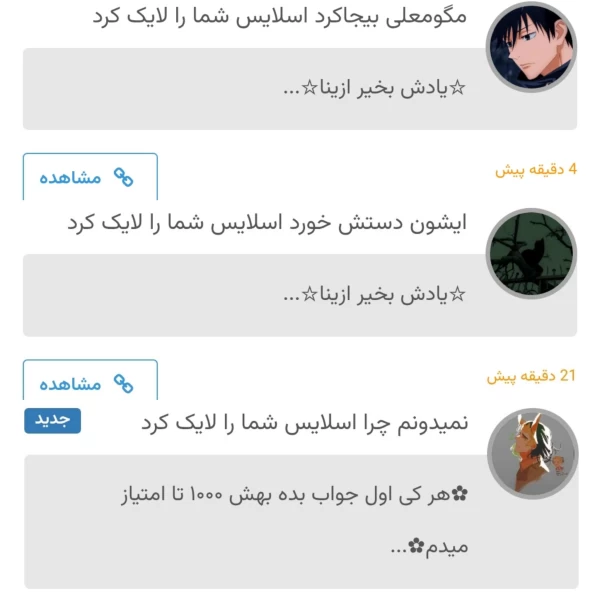
Task: Open the slide هر کی اول جواب بده
Action: tap(300, 521)
